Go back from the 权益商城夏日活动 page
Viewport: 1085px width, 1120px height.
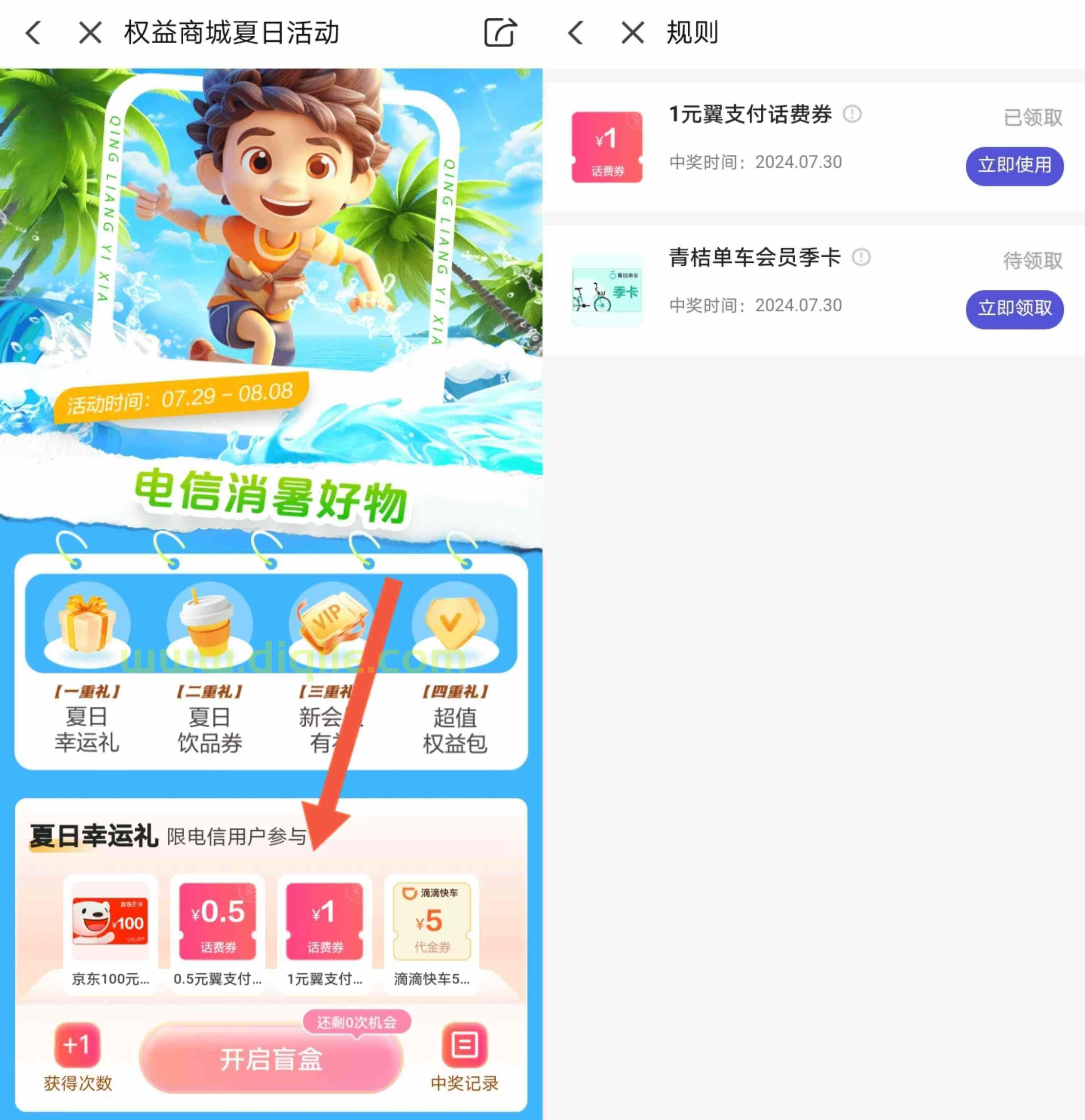pyautogui.click(x=34, y=32)
